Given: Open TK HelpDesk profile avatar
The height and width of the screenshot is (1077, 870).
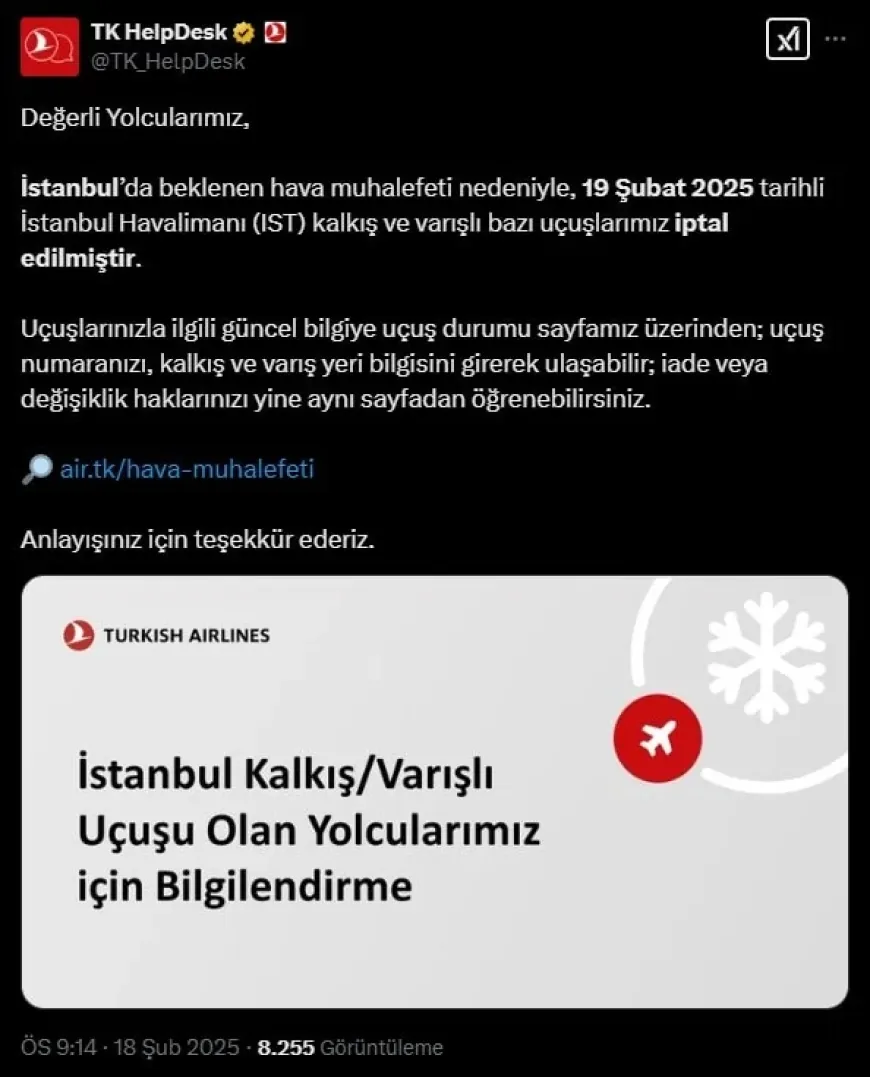Looking at the screenshot, I should coord(49,45).
